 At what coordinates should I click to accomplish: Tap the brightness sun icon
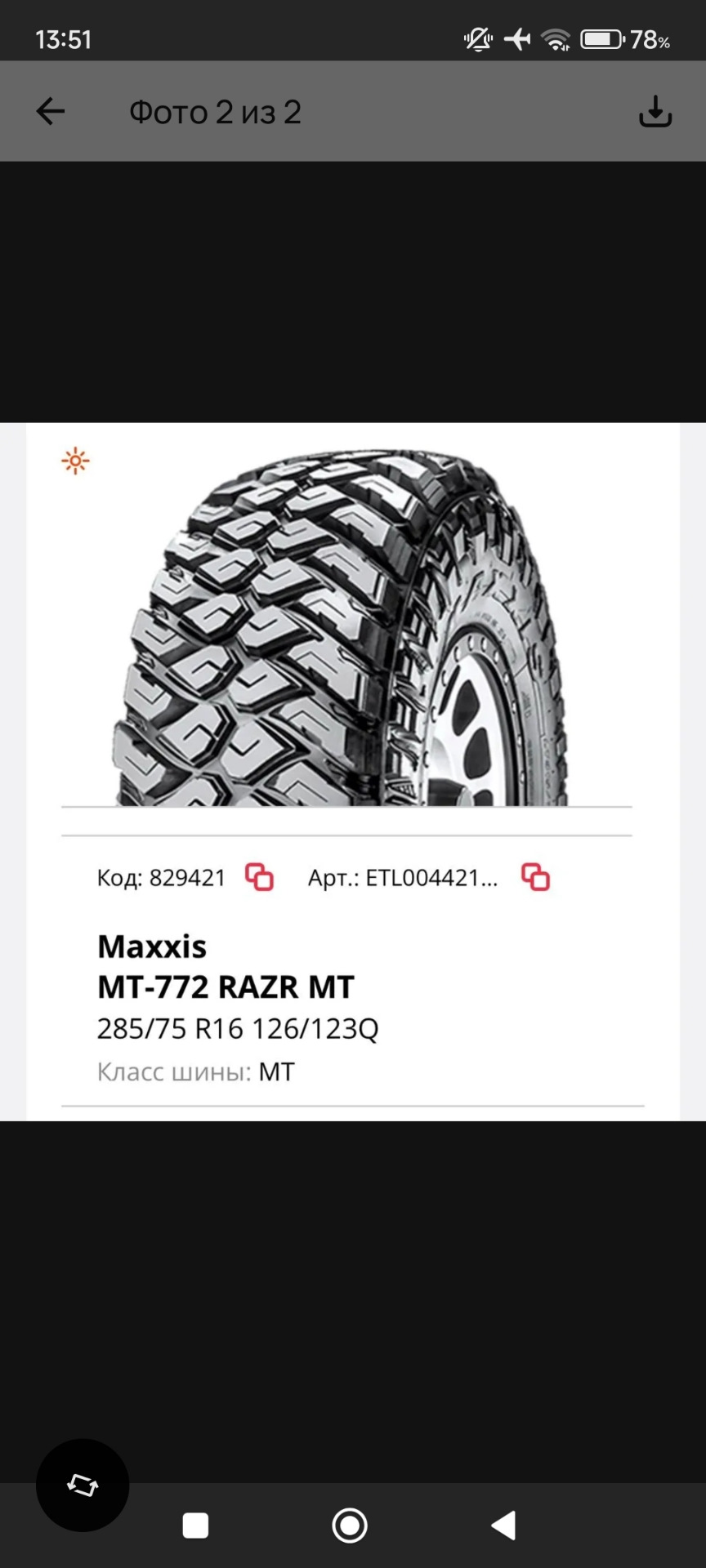click(74, 461)
